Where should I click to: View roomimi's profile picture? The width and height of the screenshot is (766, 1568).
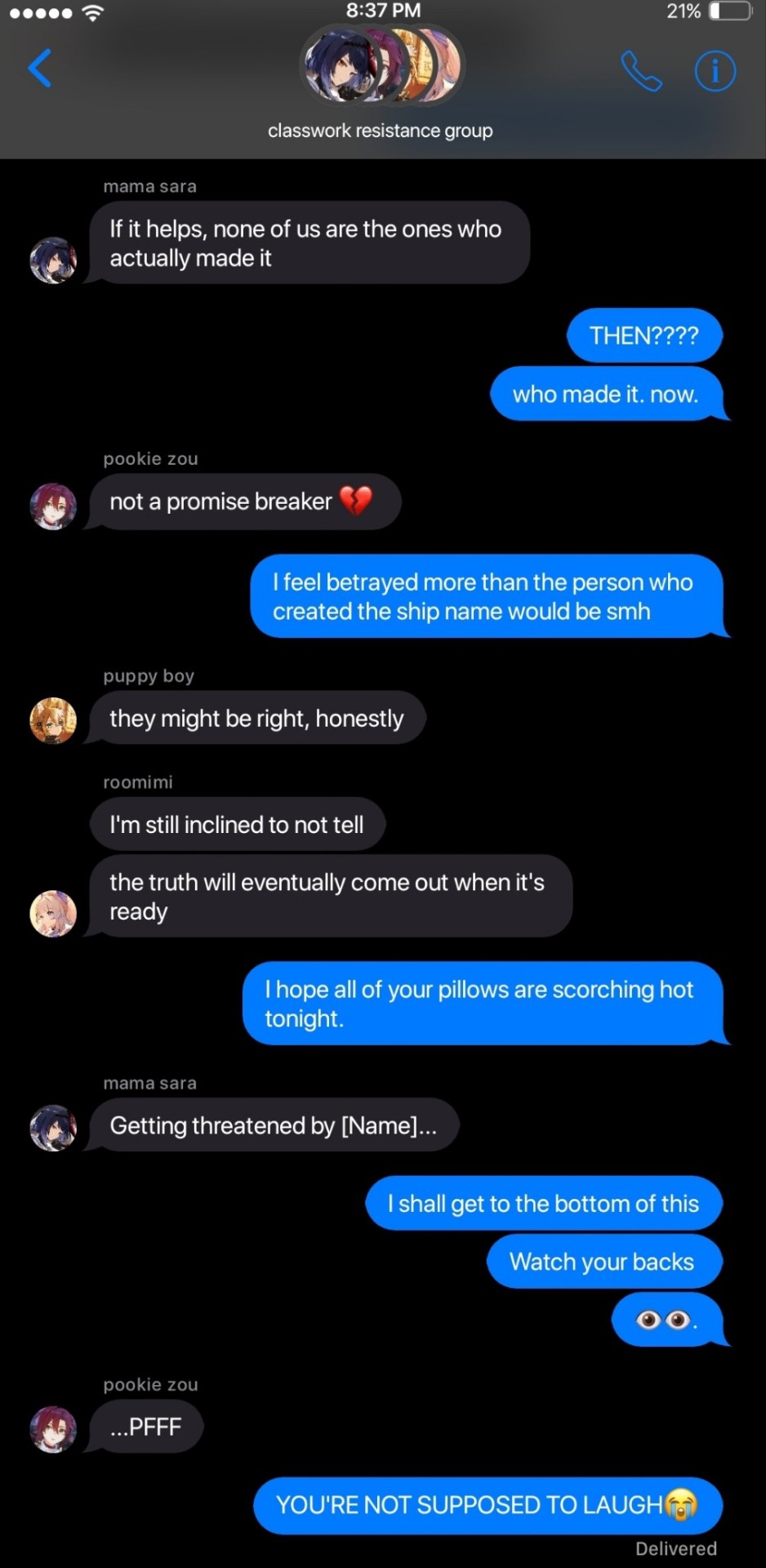coord(53,913)
